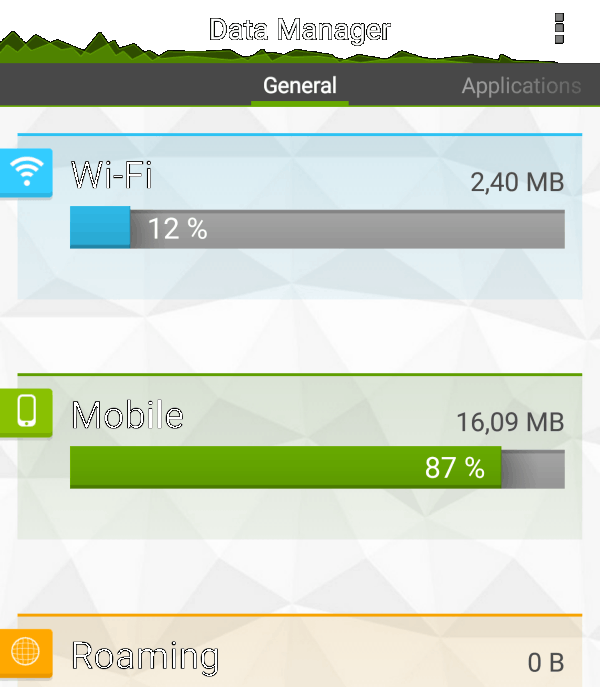The height and width of the screenshot is (687, 600).
Task: Open the Roaming data usage card
Action: point(300,655)
